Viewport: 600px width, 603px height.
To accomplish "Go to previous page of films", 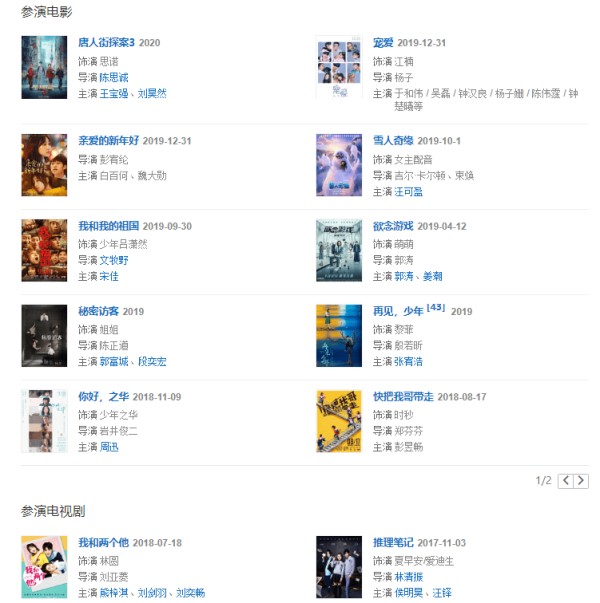I will (565, 481).
